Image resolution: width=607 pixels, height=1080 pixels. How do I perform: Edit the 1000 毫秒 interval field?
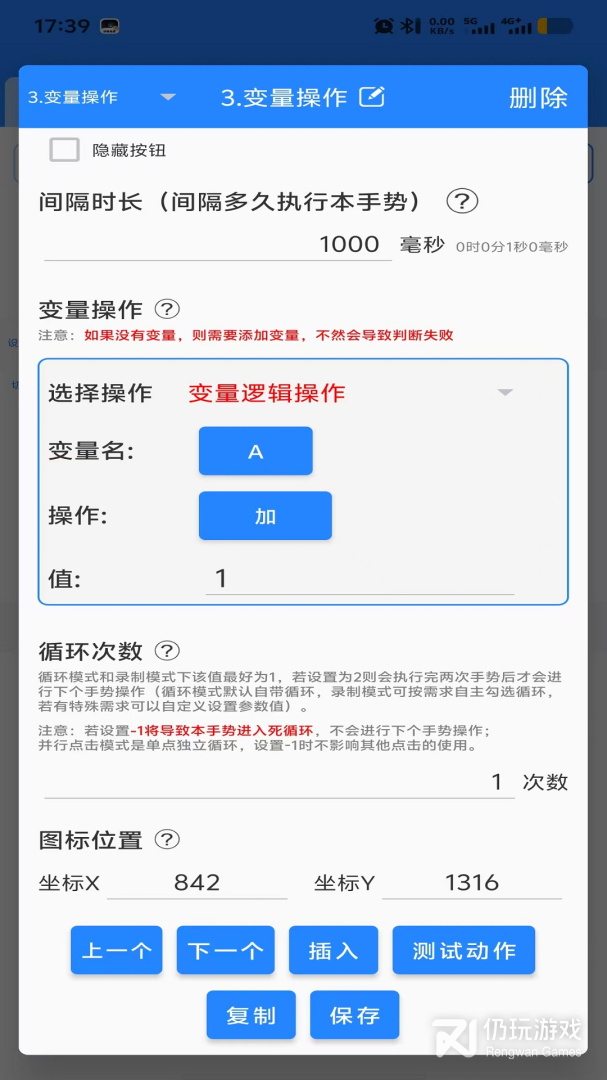pyautogui.click(x=218, y=245)
